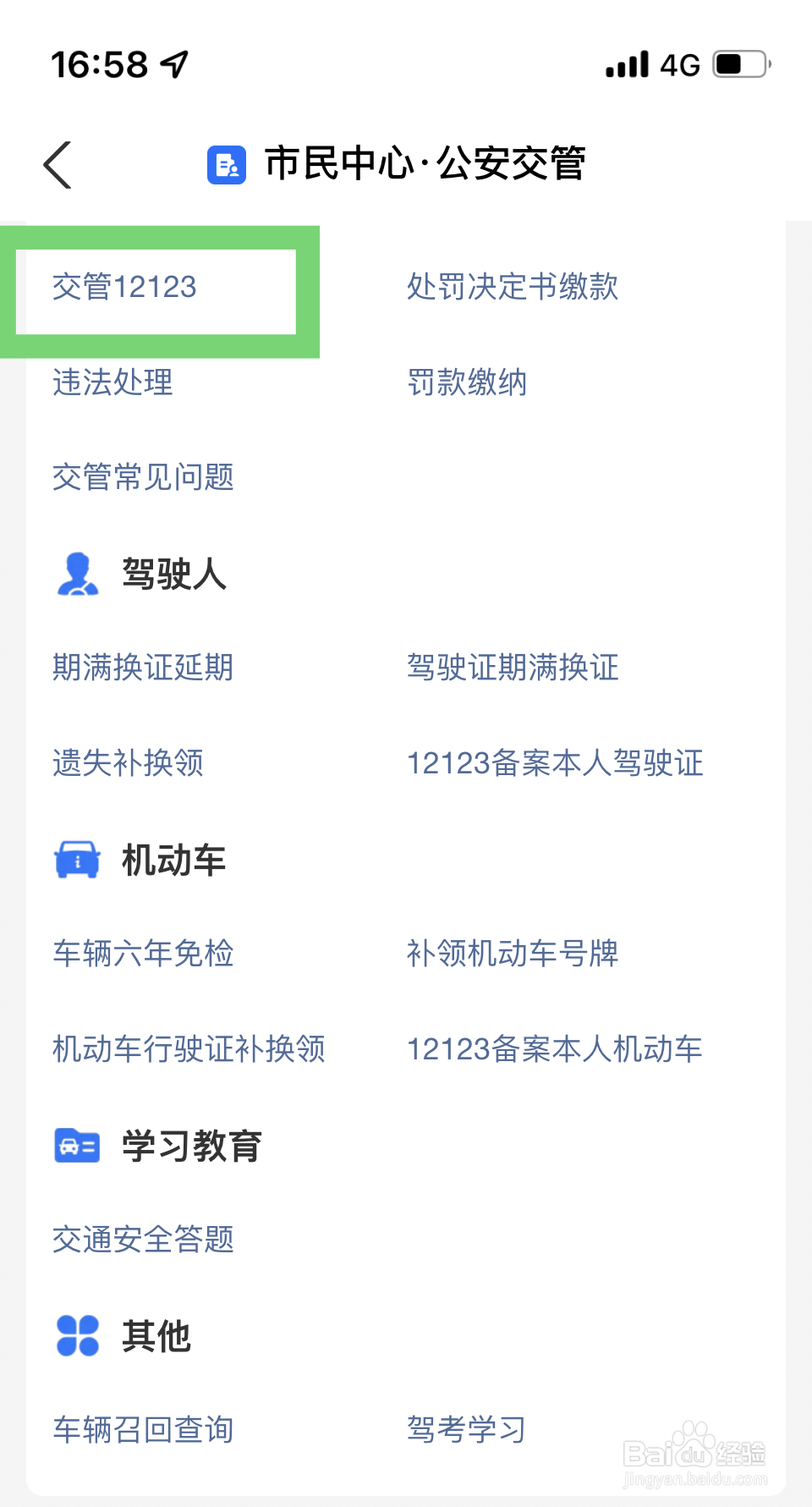Click the blue person icon beside 驾驶人
Viewport: 812px width, 1507px height.
click(77, 575)
